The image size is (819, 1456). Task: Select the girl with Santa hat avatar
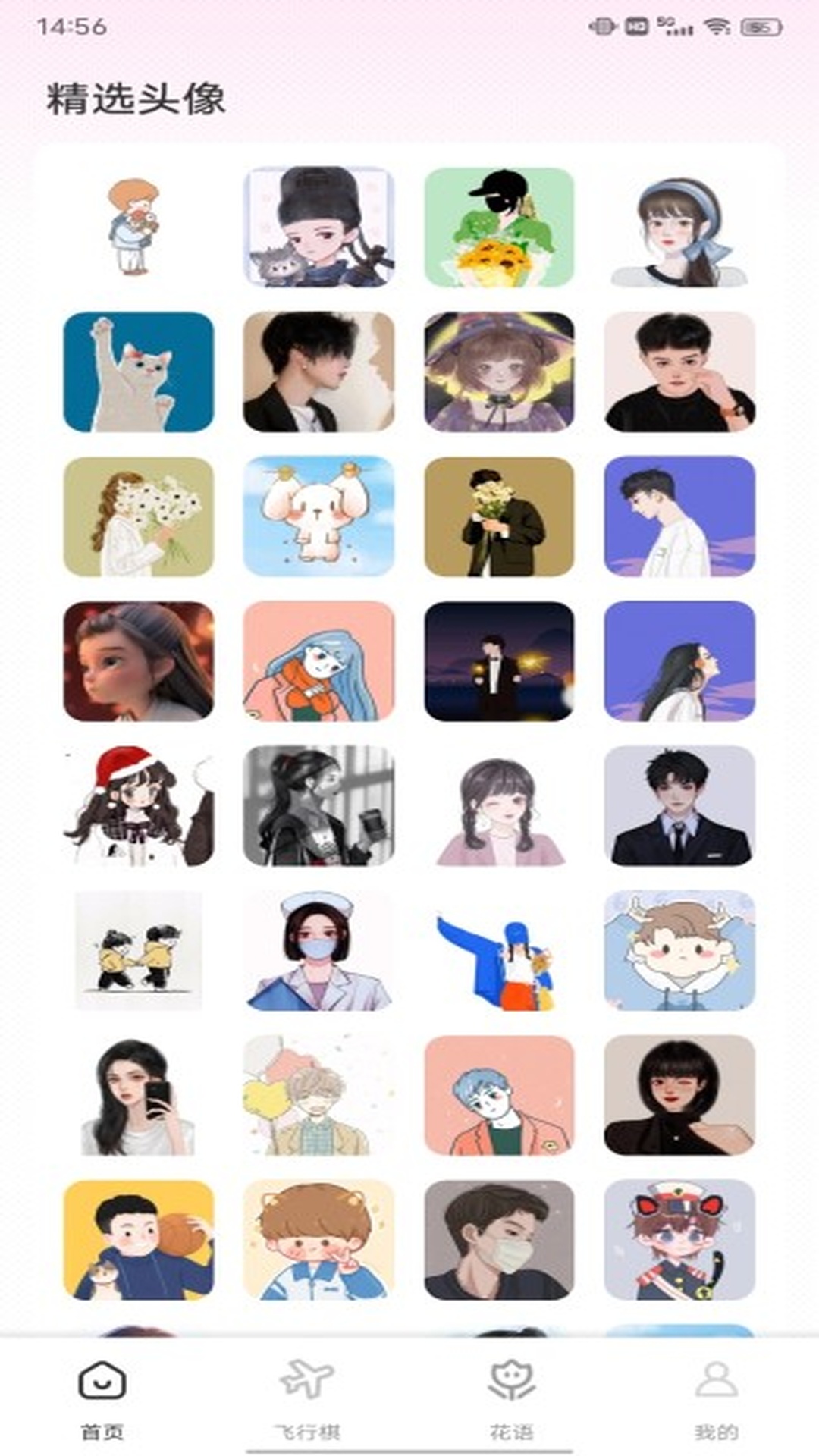[139, 805]
